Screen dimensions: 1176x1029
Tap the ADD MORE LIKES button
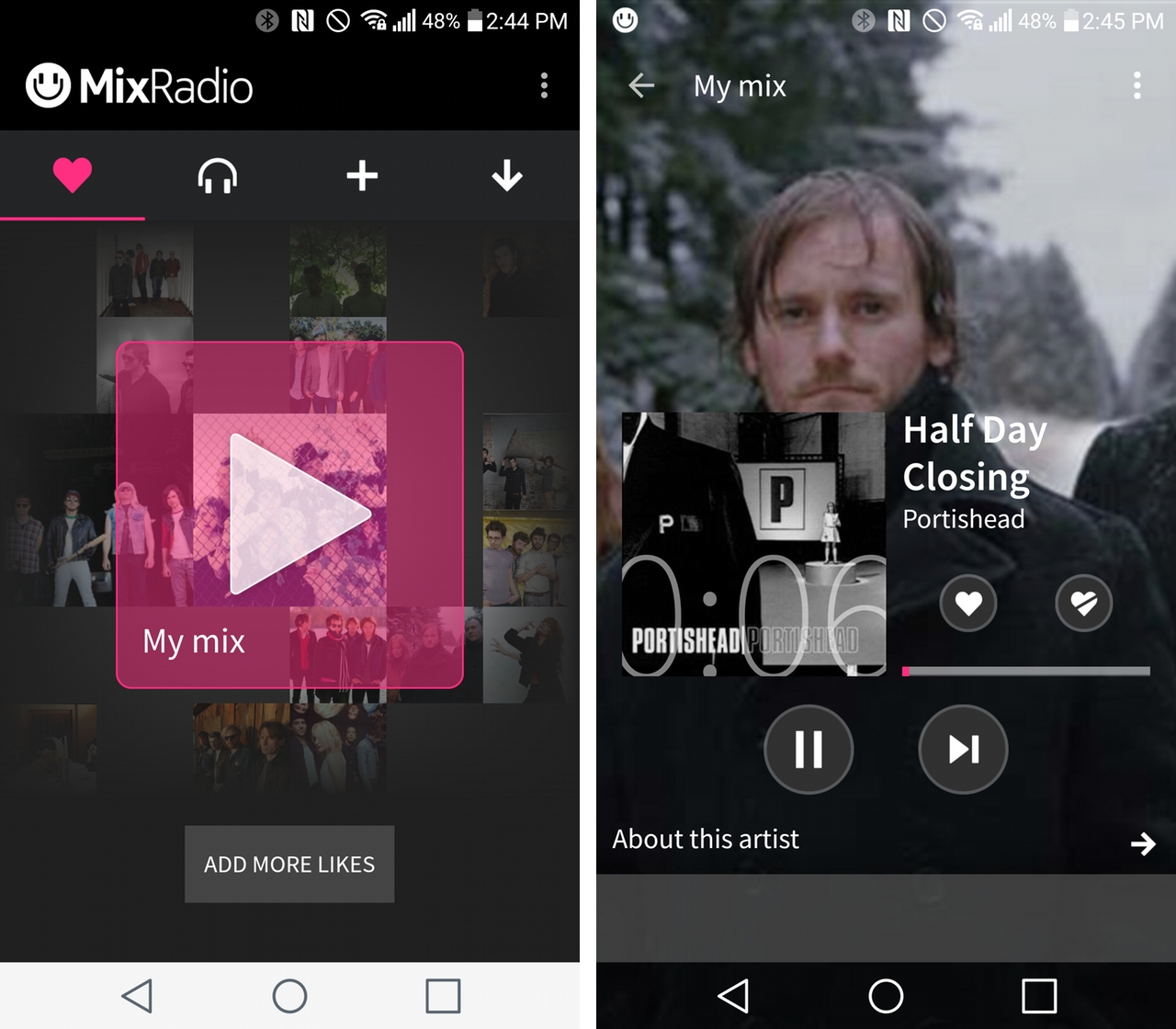(x=289, y=864)
